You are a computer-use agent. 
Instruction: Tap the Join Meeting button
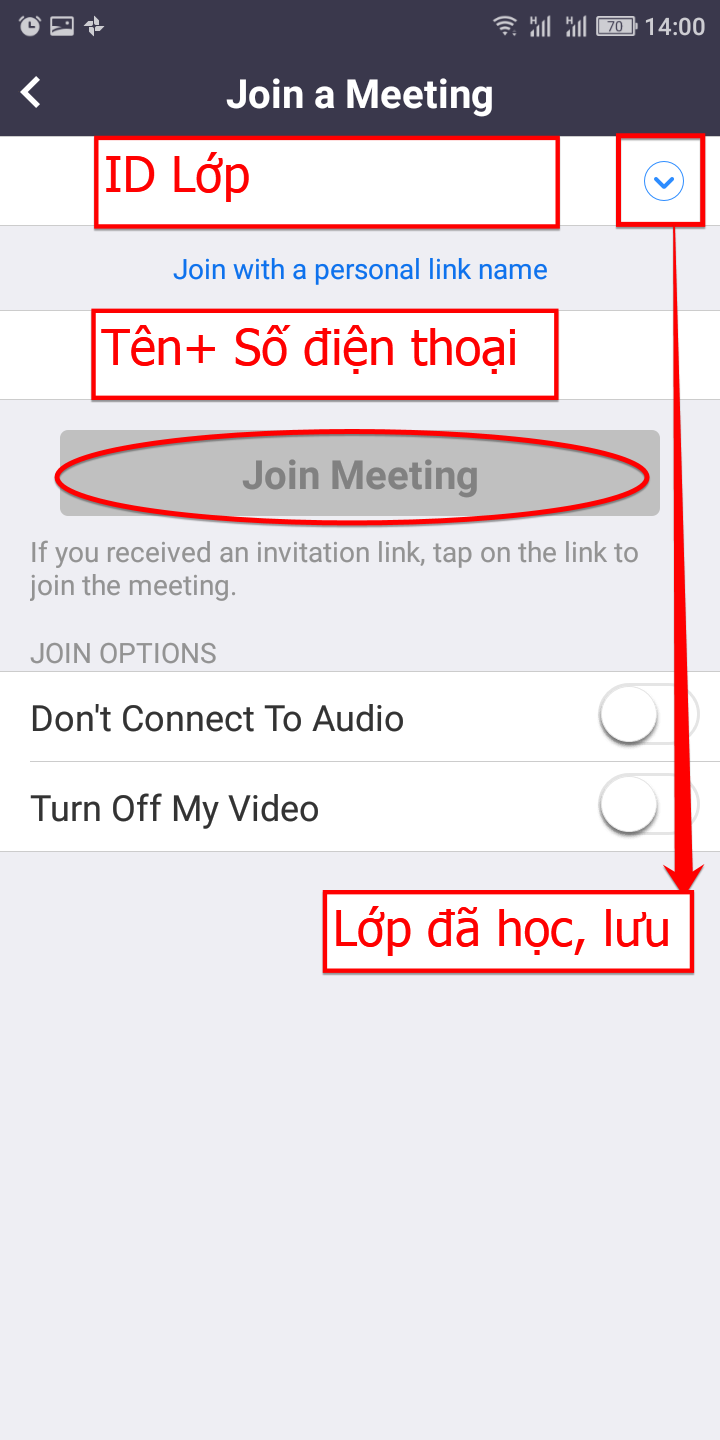(x=360, y=474)
